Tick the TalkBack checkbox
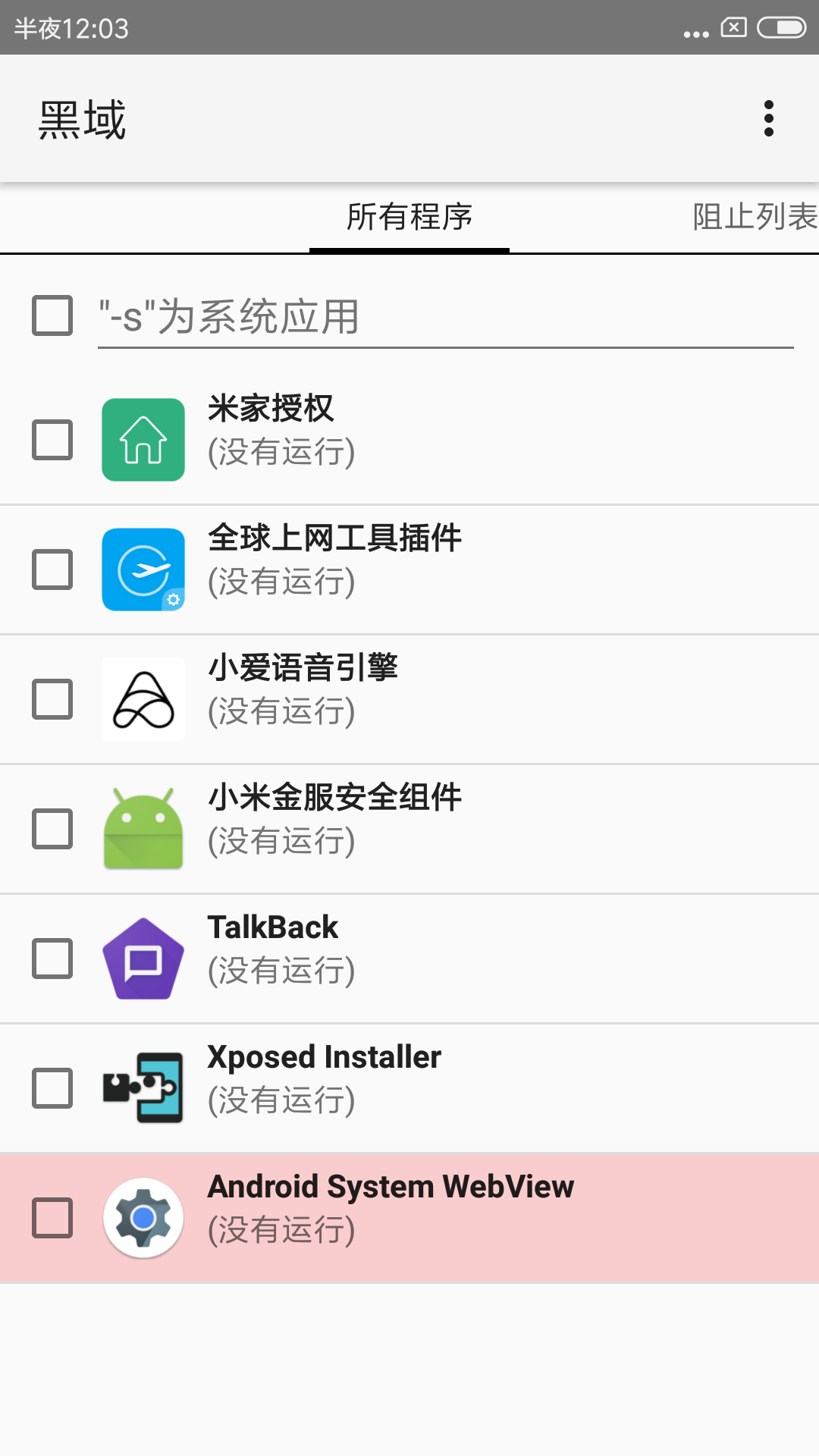The height and width of the screenshot is (1456, 819). [x=52, y=959]
